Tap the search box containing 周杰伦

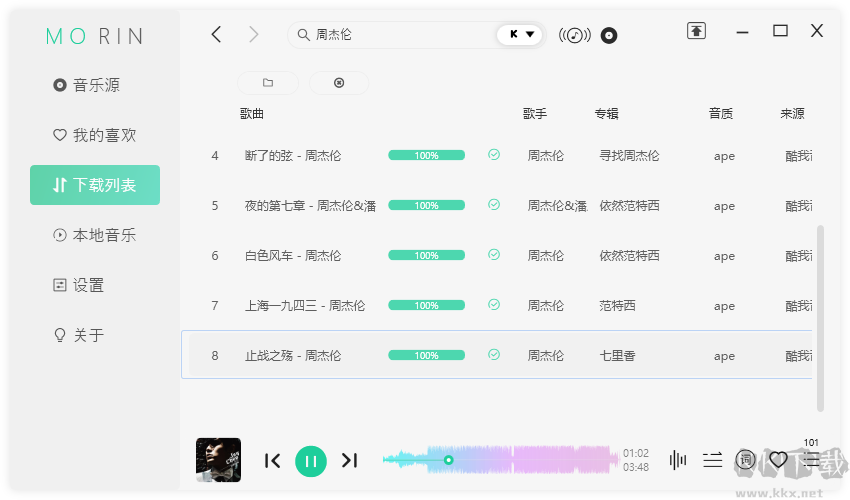(x=400, y=34)
